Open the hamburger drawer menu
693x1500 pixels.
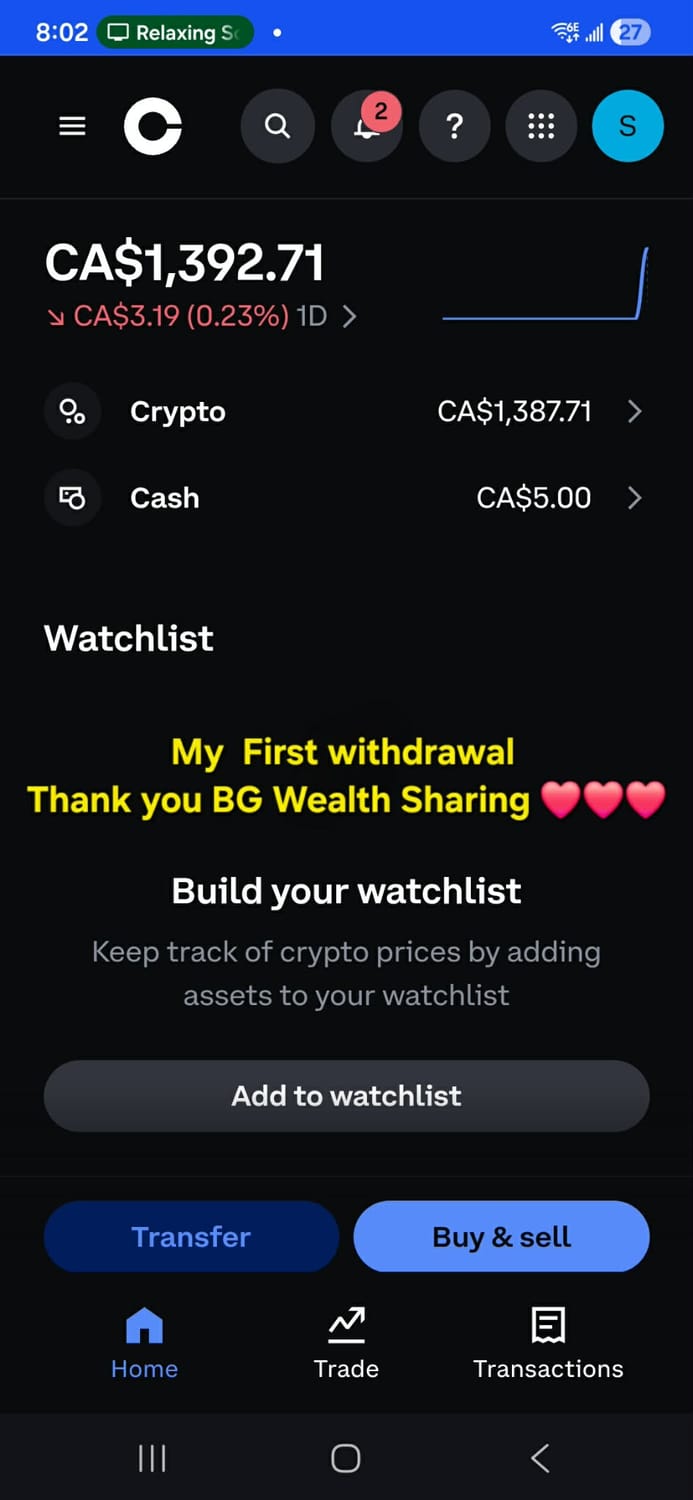72,126
